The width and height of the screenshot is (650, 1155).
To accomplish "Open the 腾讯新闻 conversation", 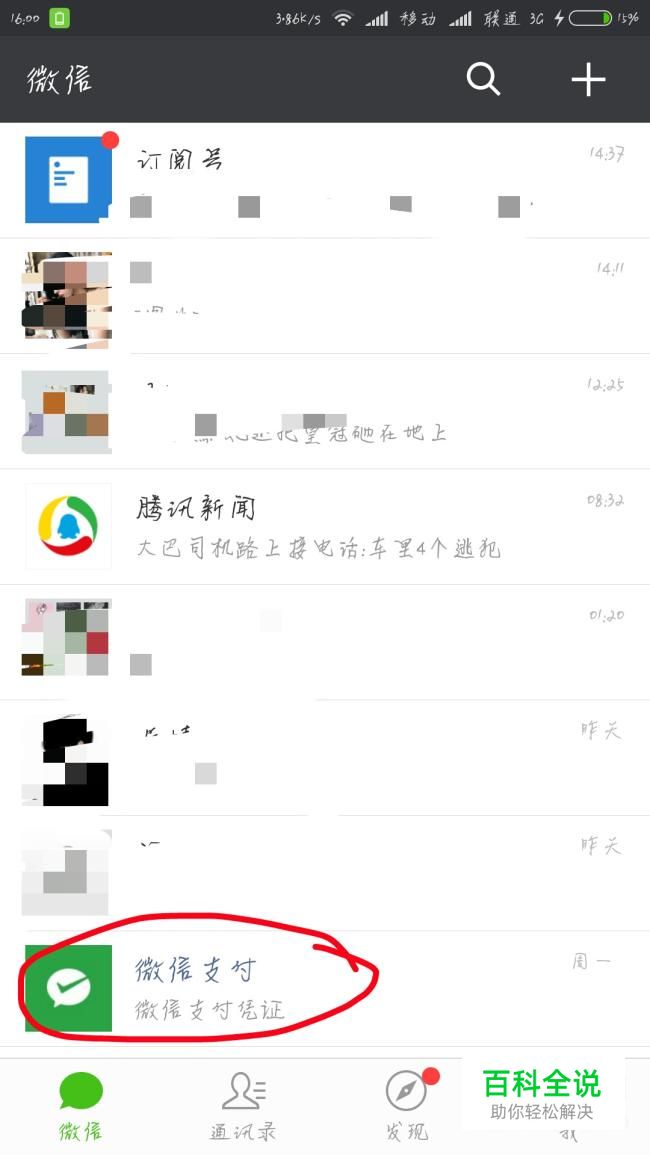I will [325, 527].
